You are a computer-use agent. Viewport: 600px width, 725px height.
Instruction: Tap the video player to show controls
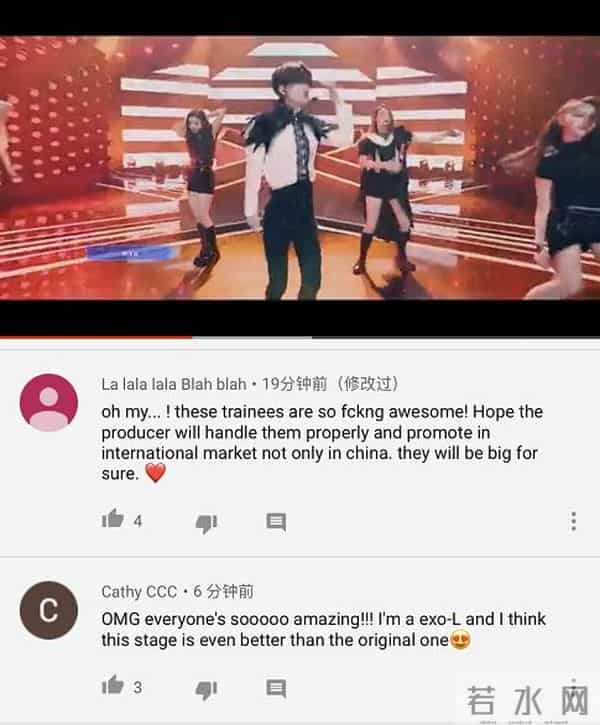click(x=300, y=168)
